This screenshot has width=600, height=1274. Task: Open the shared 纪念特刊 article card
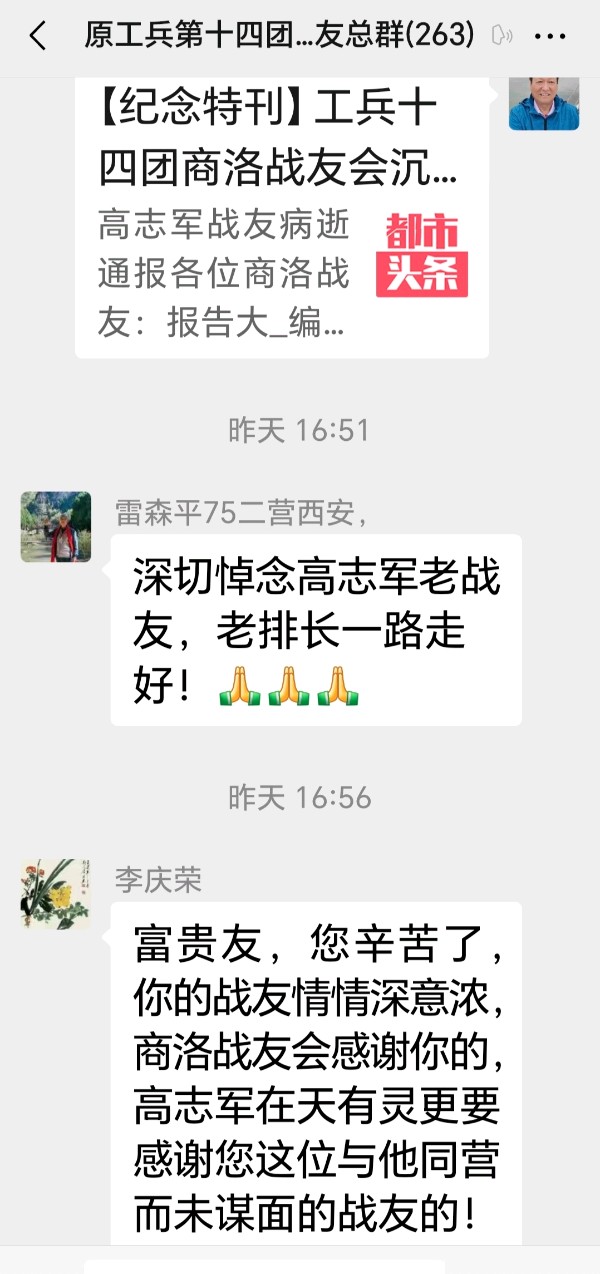coord(282,215)
